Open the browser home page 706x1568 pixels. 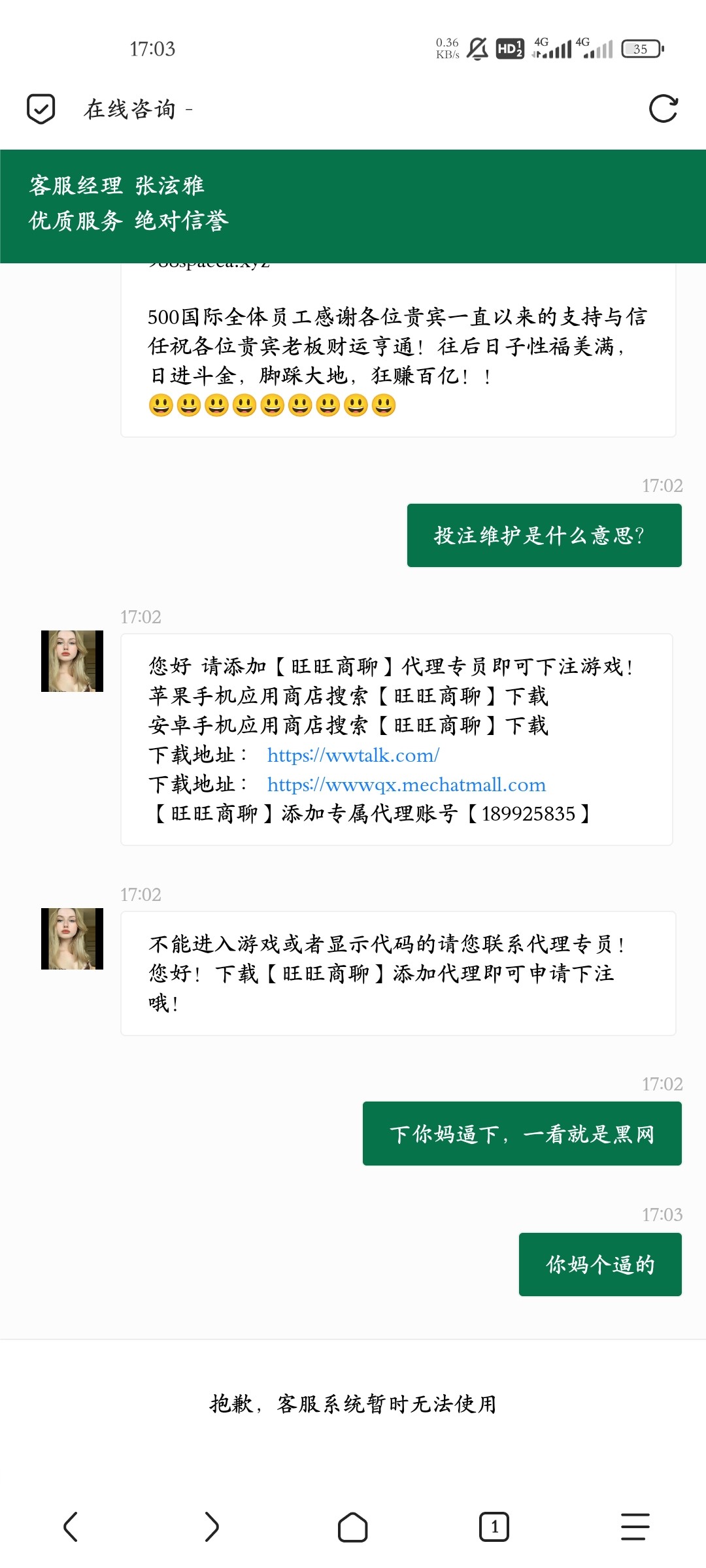[352, 1527]
